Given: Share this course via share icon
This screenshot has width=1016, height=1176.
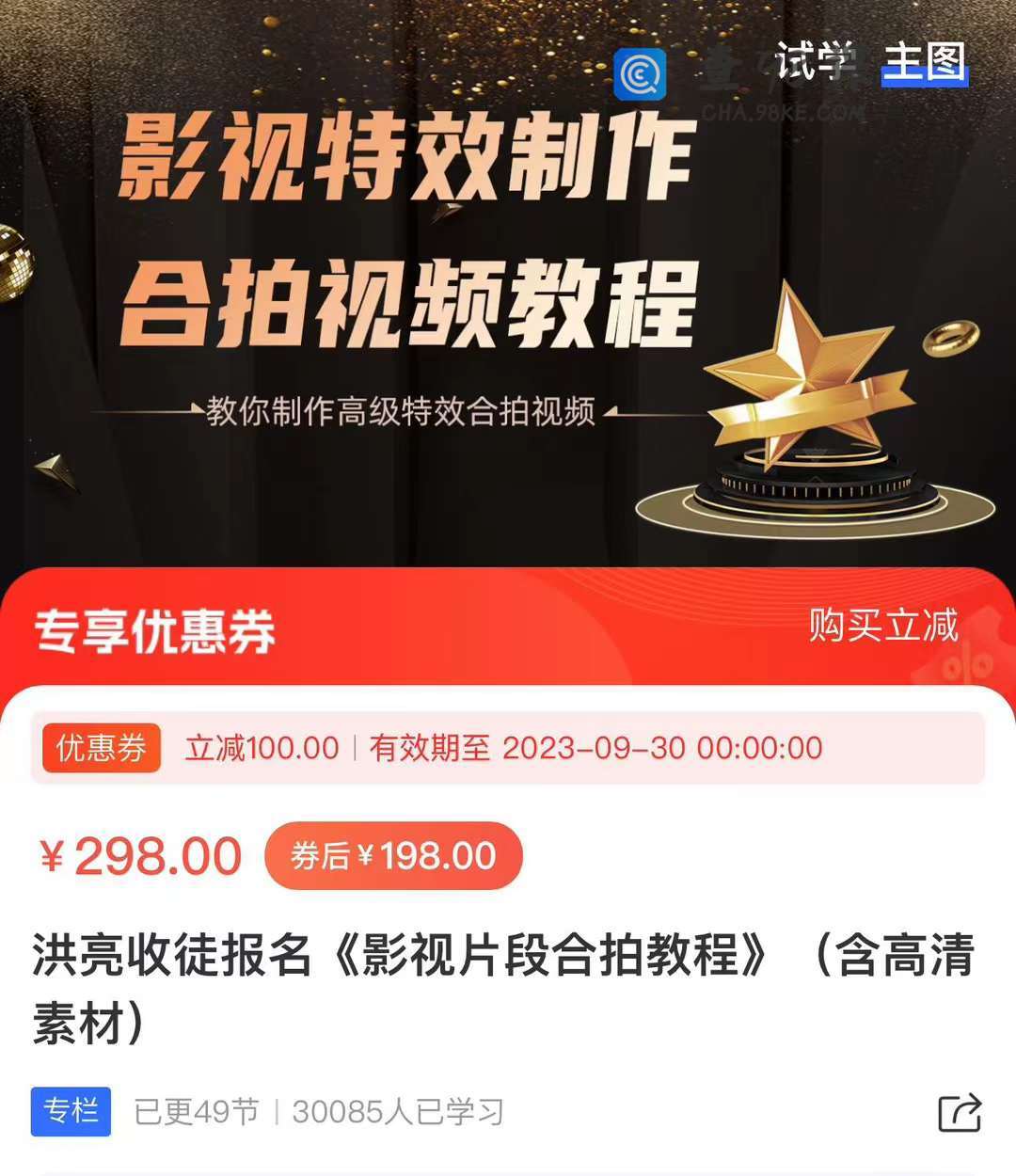Looking at the screenshot, I should pyautogui.click(x=960, y=1113).
